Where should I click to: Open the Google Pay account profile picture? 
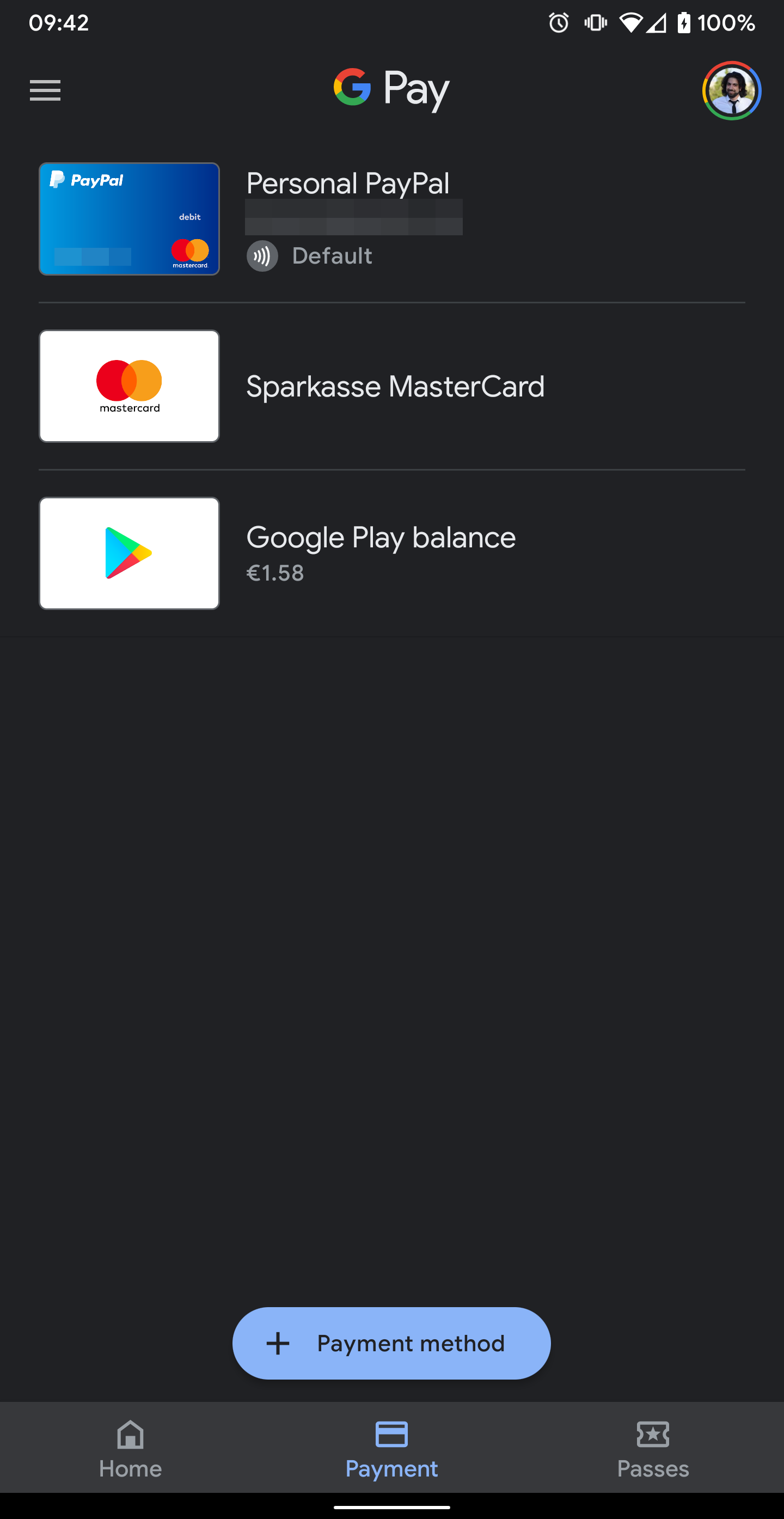tap(731, 90)
